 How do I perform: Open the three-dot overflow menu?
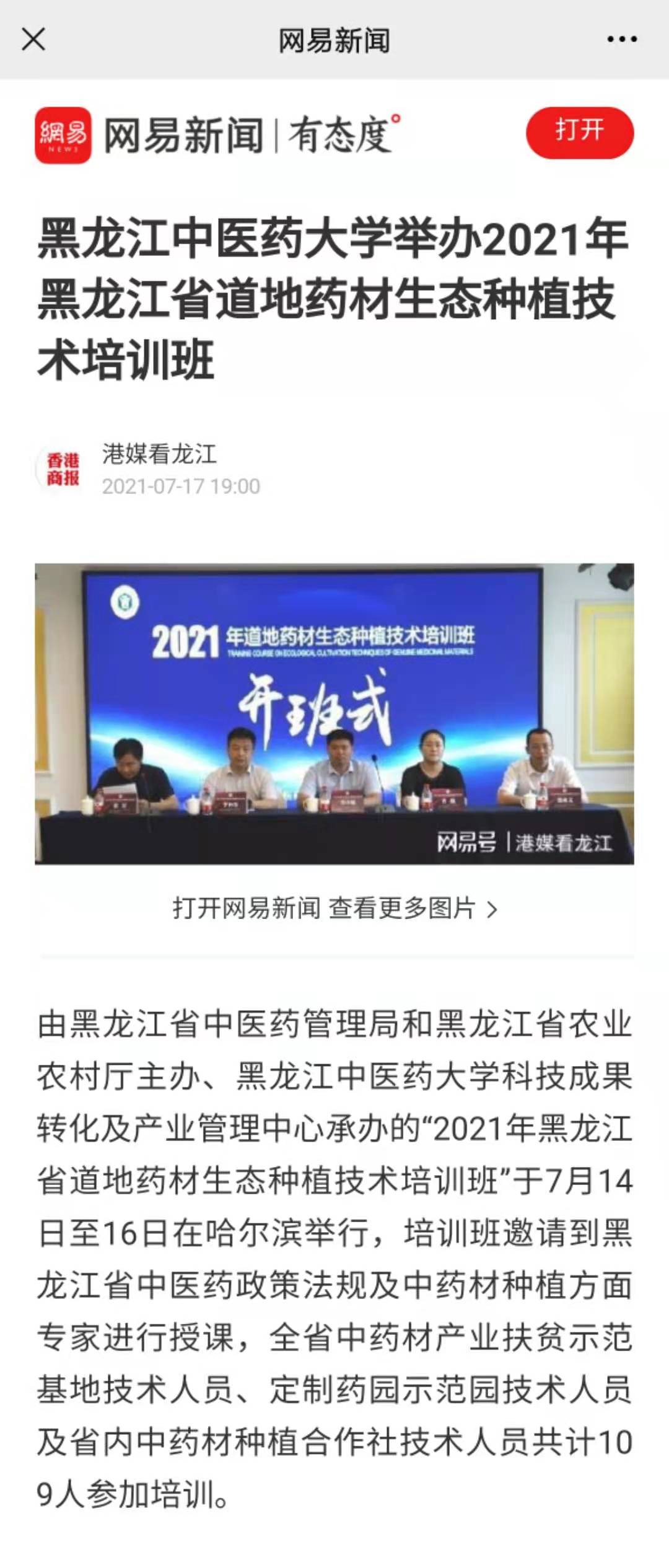[621, 40]
